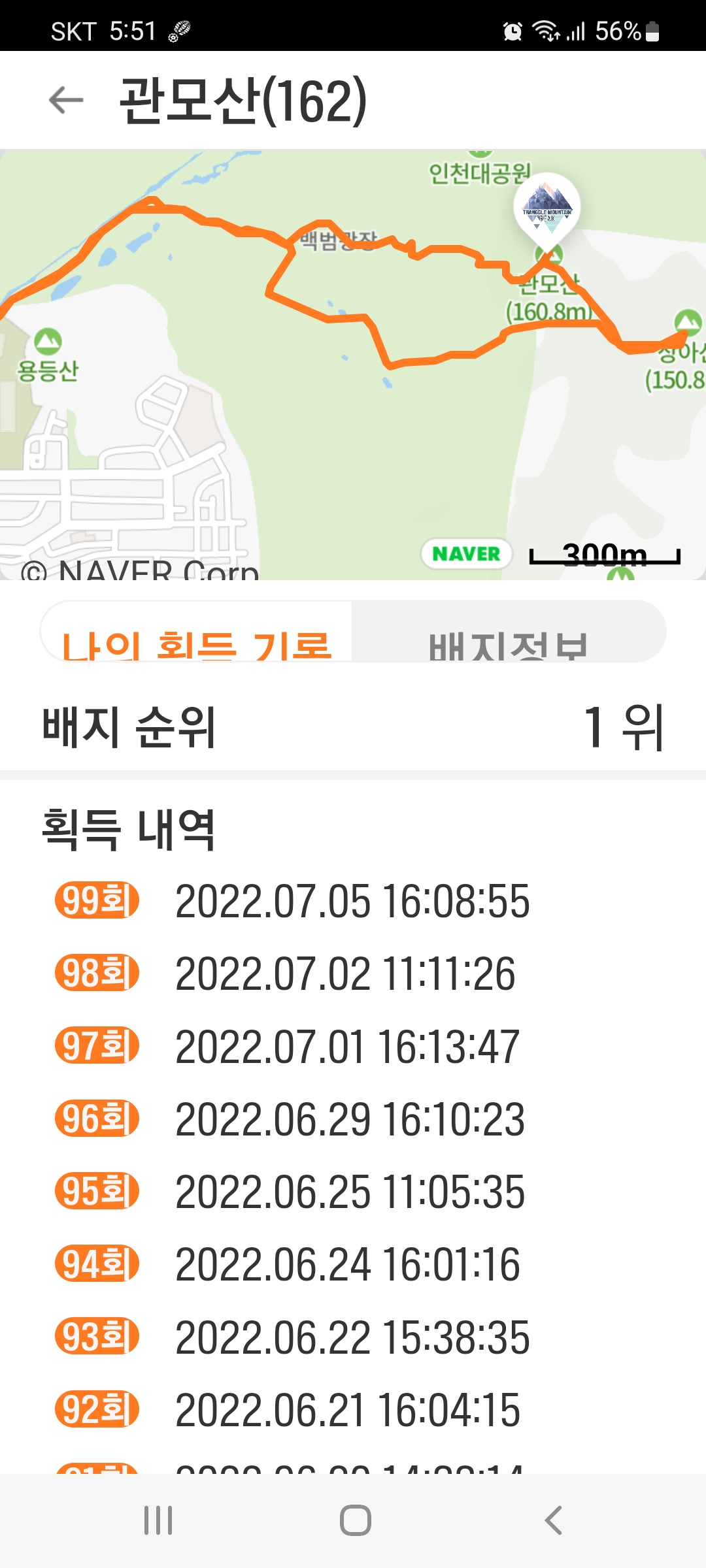Tap the system back button

[553, 1520]
